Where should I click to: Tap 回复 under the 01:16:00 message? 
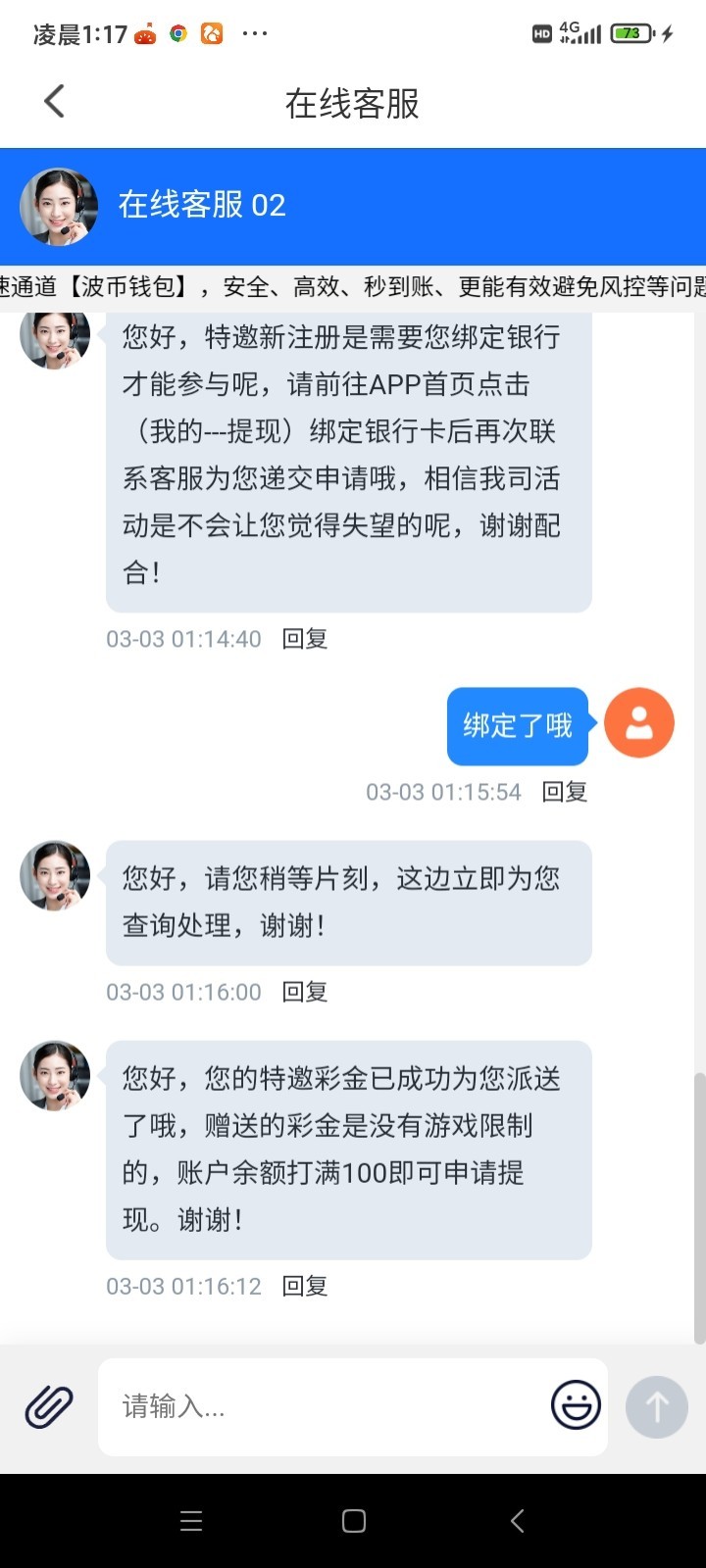tap(304, 992)
